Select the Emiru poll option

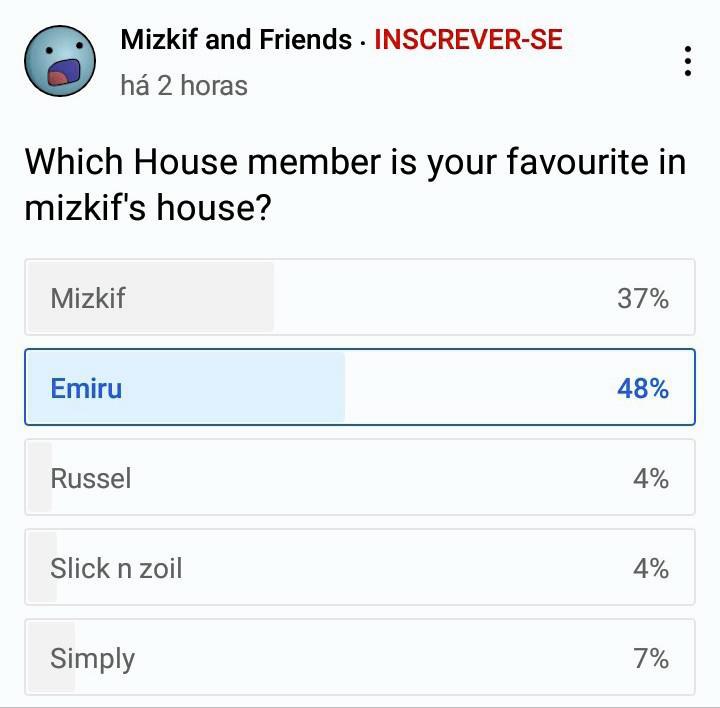359,387
